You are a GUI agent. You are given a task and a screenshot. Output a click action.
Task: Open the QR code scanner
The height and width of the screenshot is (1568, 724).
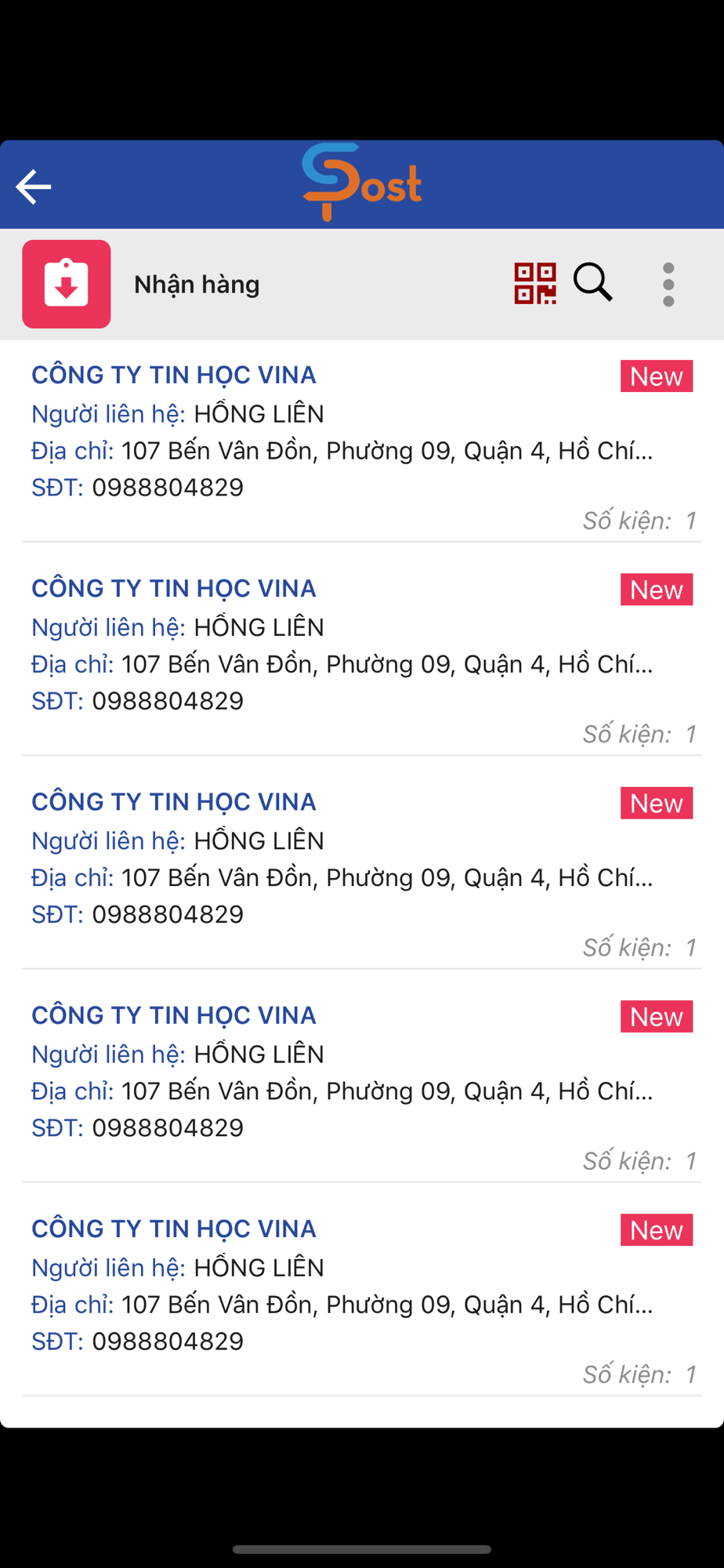(x=535, y=283)
